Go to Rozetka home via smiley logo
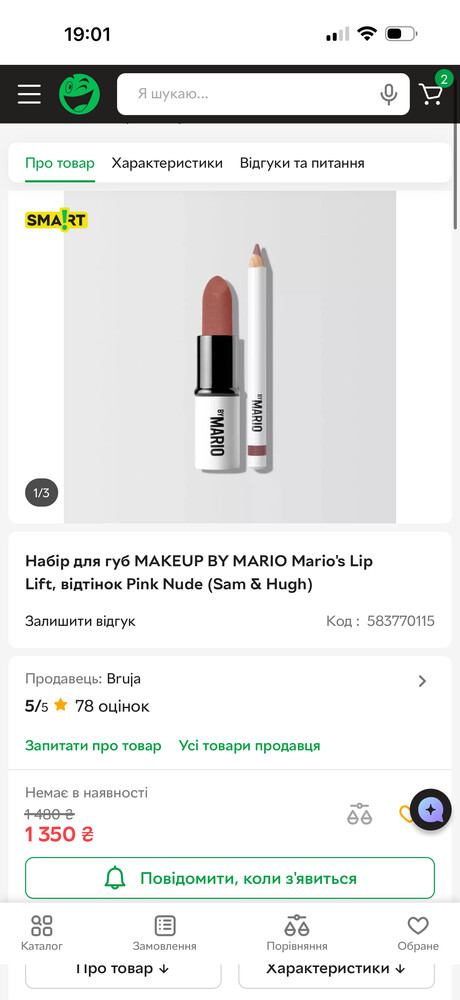This screenshot has height=1000, width=460. point(80,94)
